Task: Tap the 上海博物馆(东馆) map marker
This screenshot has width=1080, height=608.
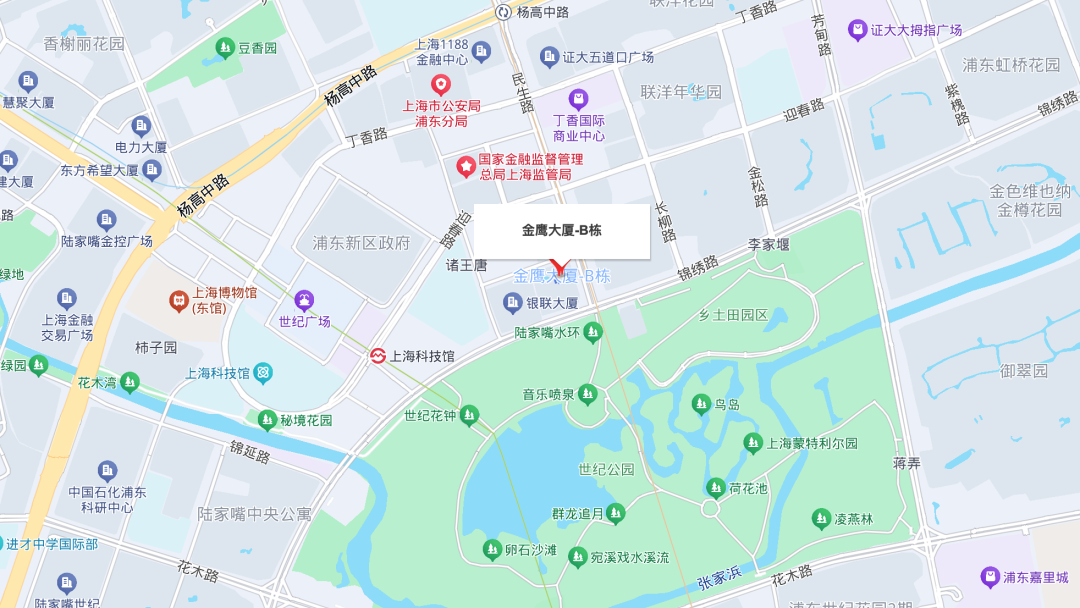Action: pyautogui.click(x=179, y=299)
